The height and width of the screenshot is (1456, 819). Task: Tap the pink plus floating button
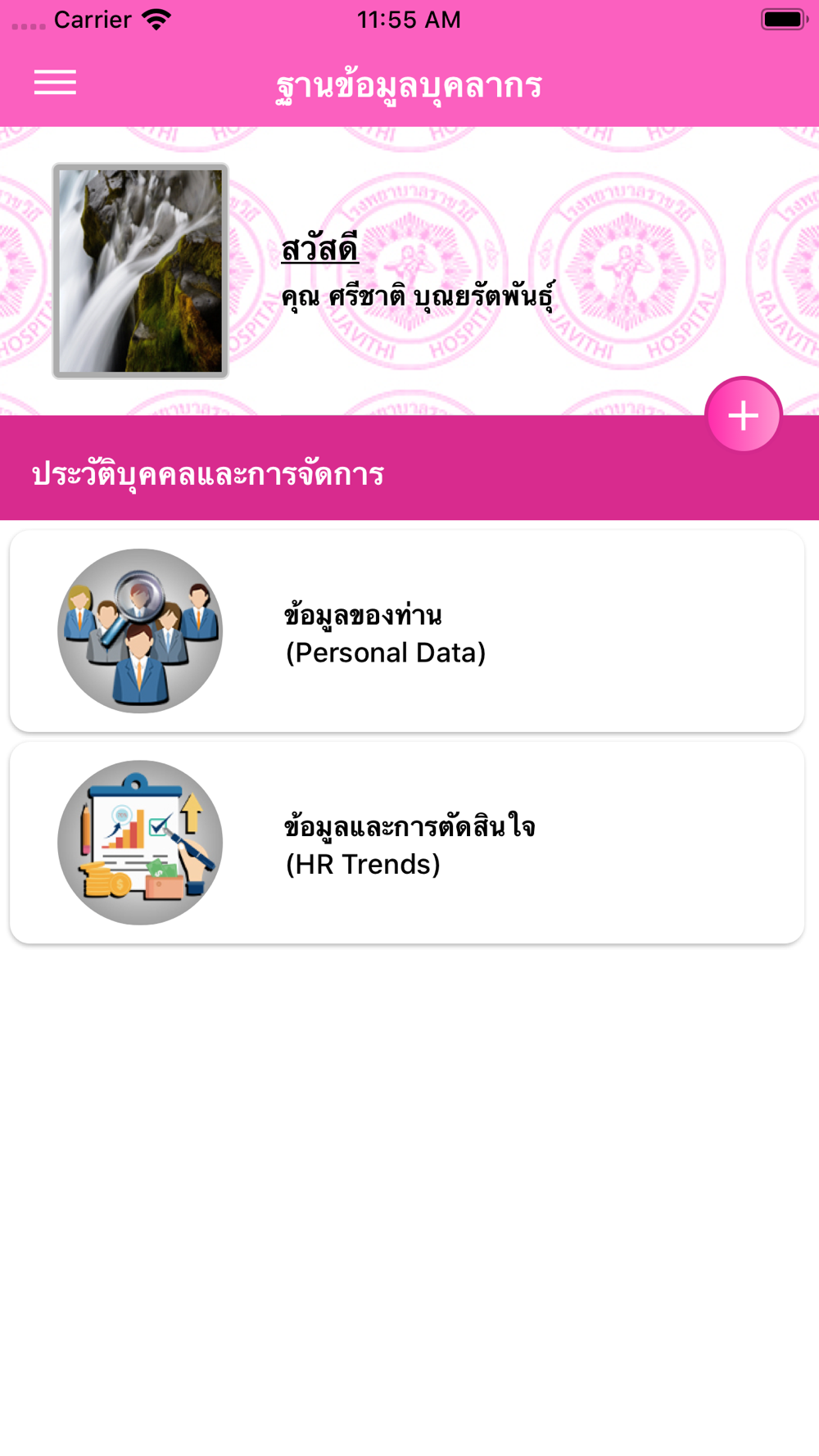click(743, 415)
